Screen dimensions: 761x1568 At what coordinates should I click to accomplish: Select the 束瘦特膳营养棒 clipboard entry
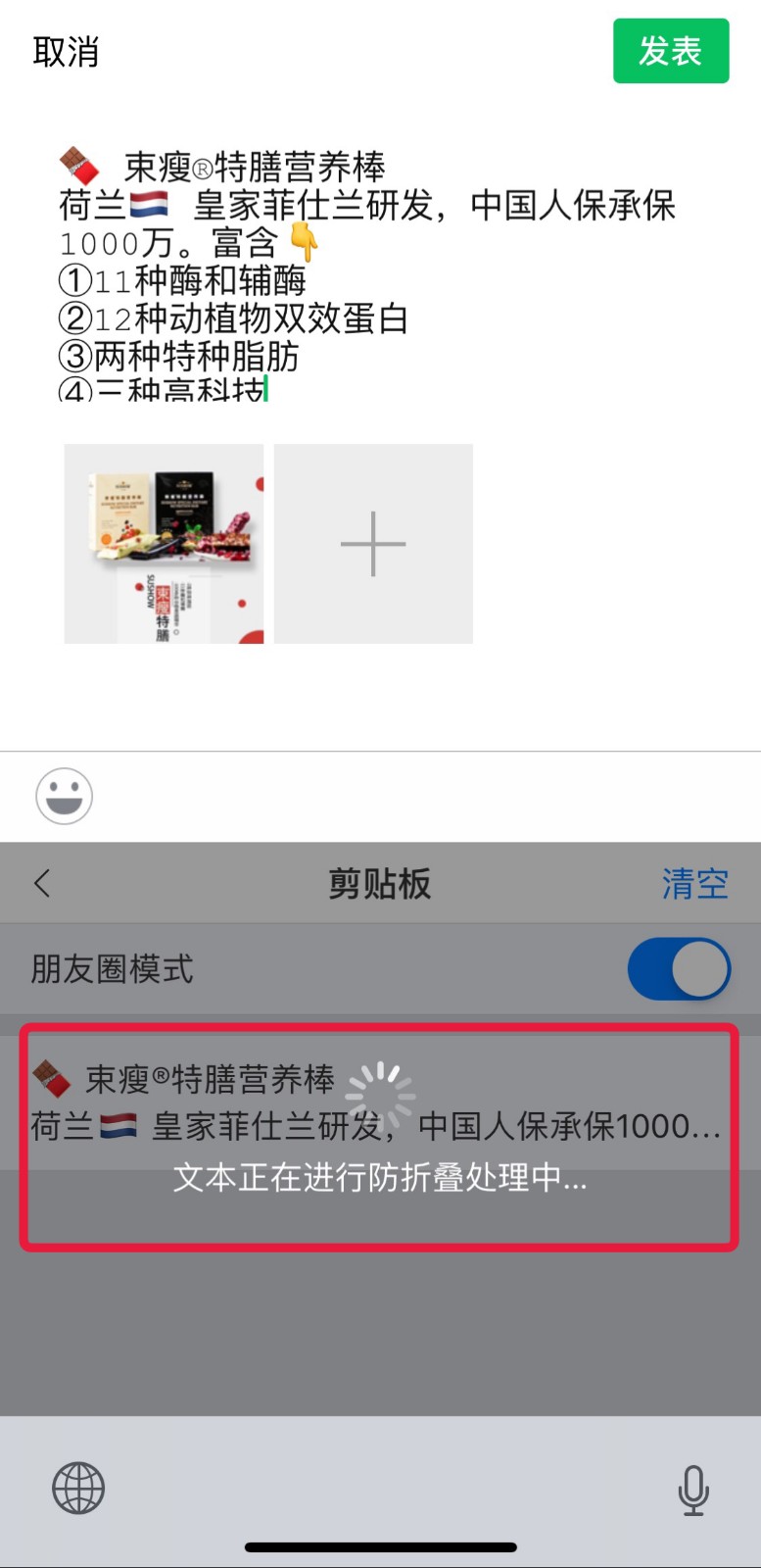coord(379,1137)
